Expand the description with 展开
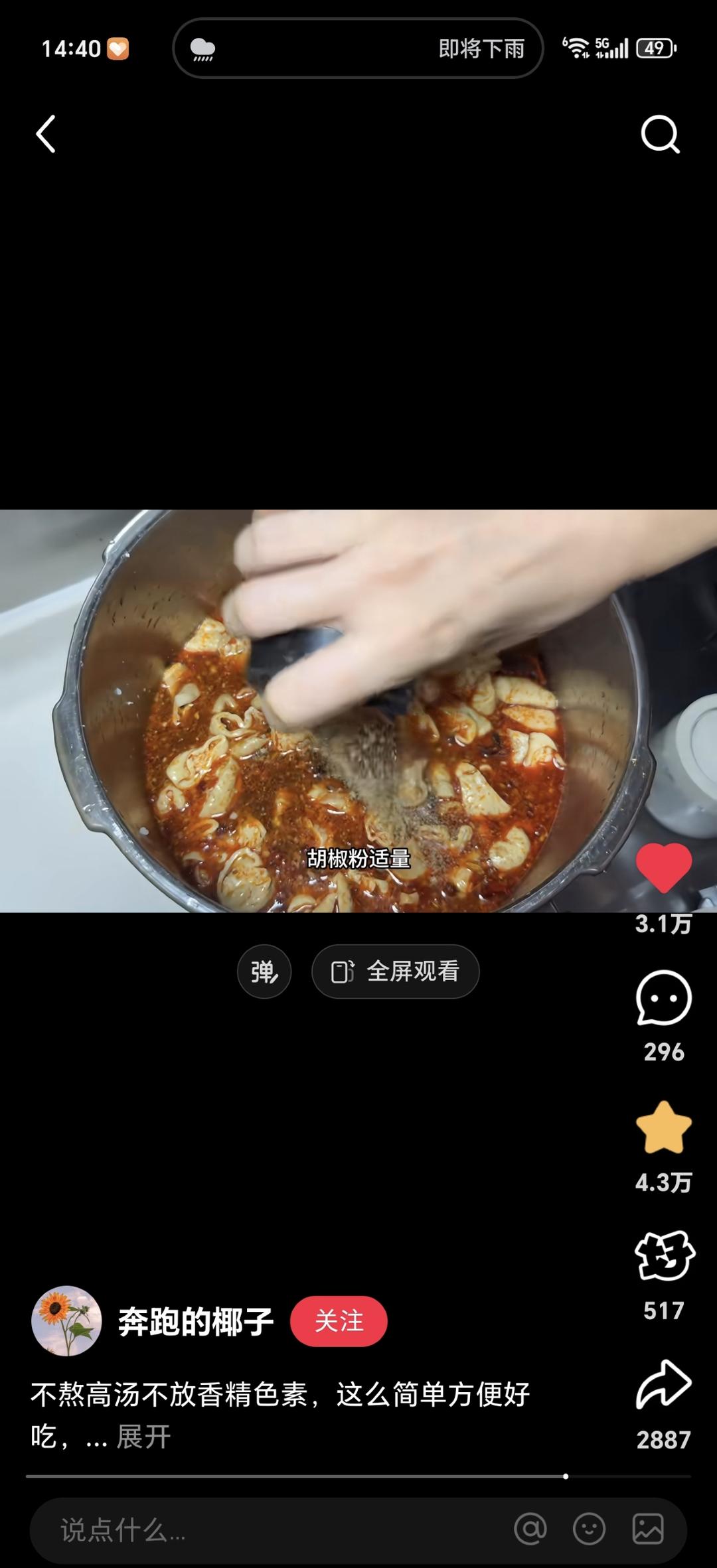The height and width of the screenshot is (1568, 717). tap(143, 1437)
